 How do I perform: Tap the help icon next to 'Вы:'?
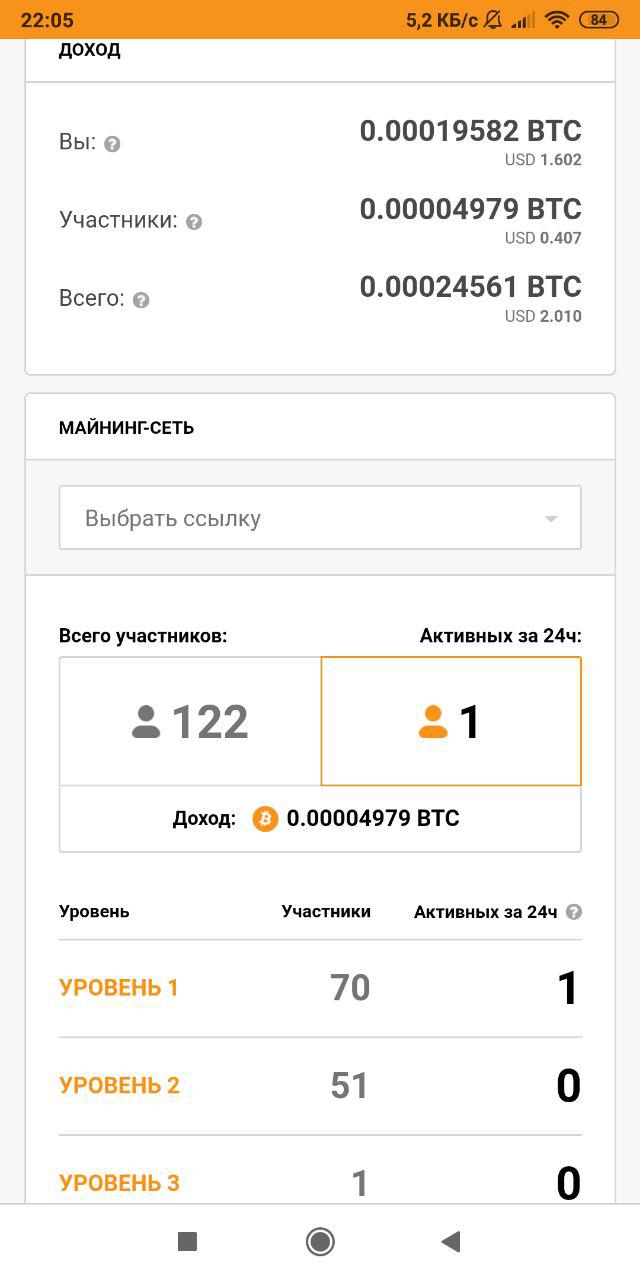click(113, 144)
